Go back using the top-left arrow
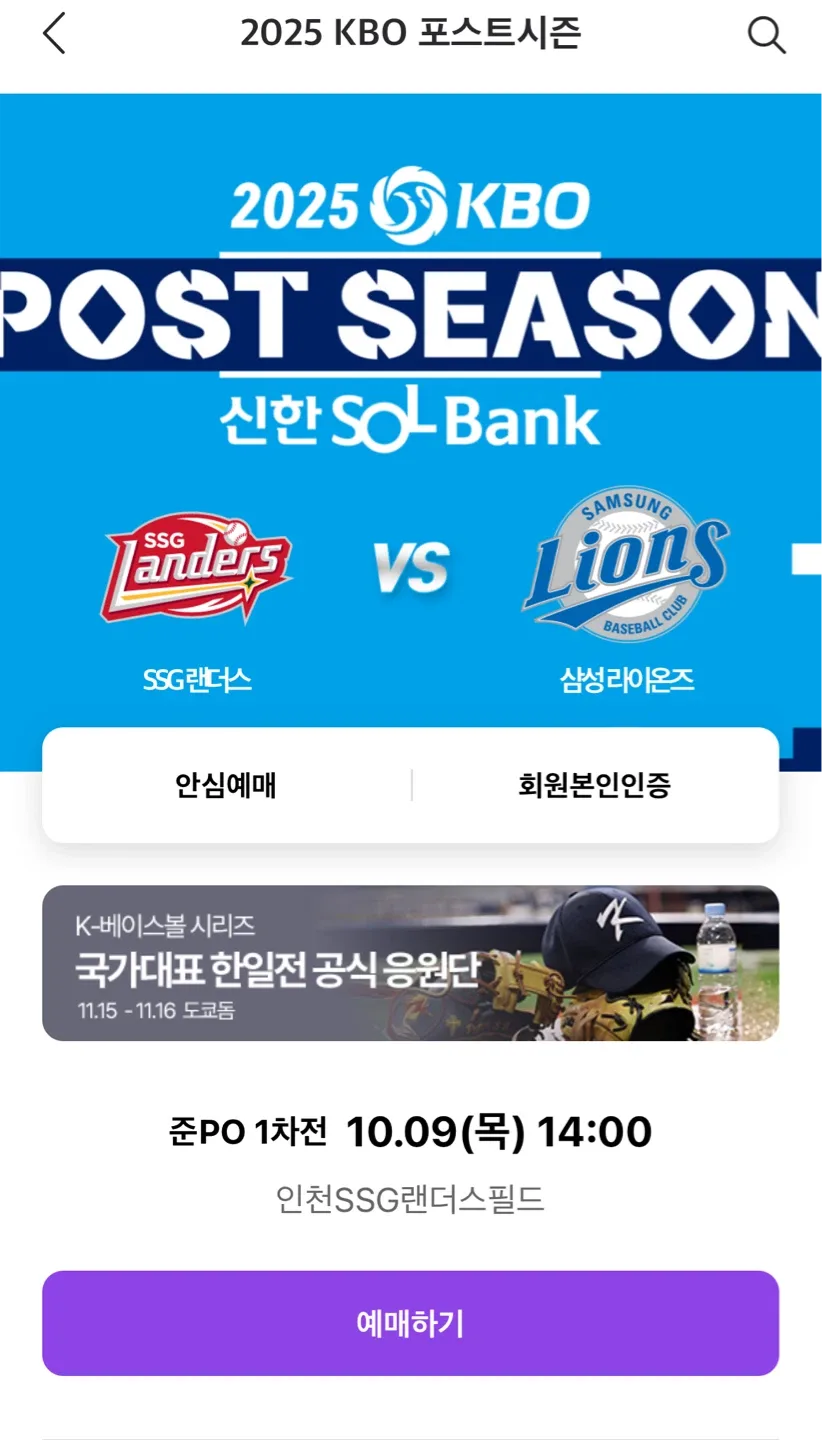The width and height of the screenshot is (822, 1440). point(54,34)
